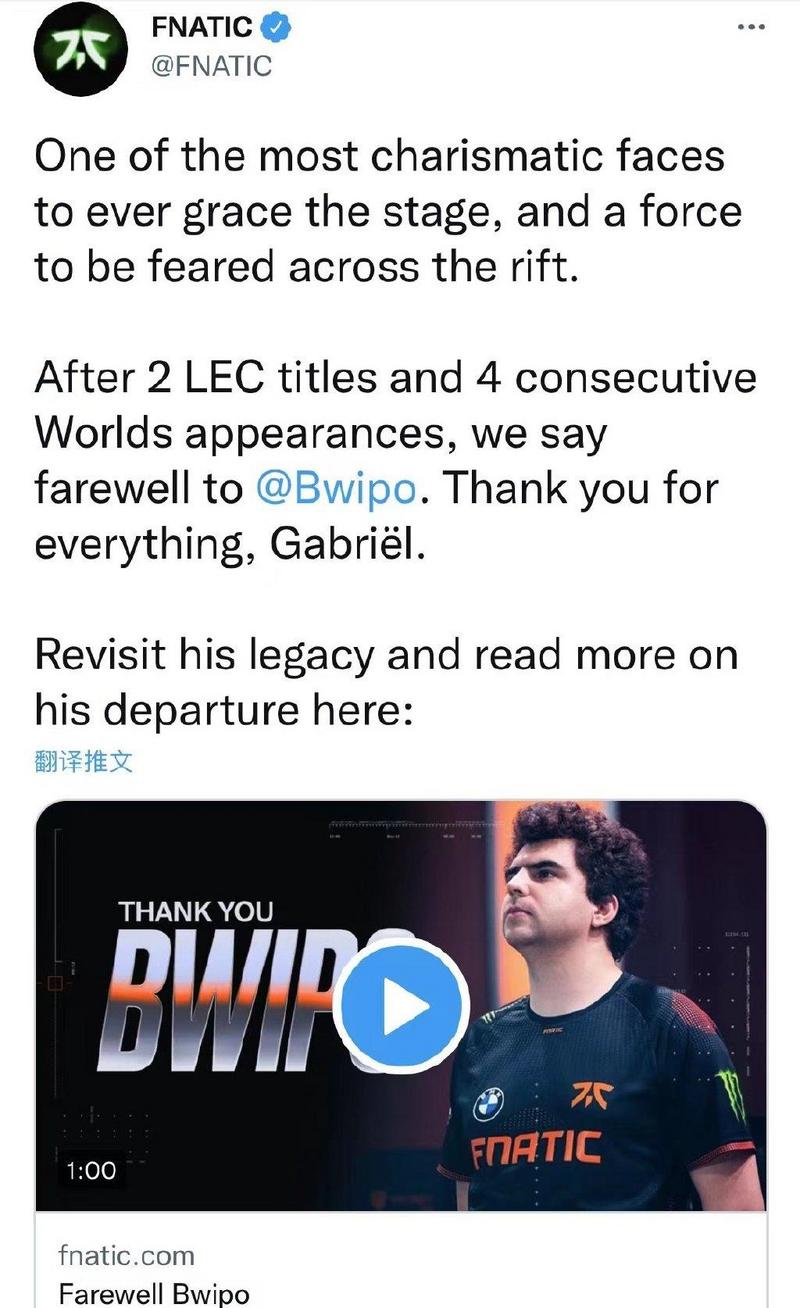Translate the tweet via 翻译推文
Screen dimensions: 800x1308
(83, 762)
